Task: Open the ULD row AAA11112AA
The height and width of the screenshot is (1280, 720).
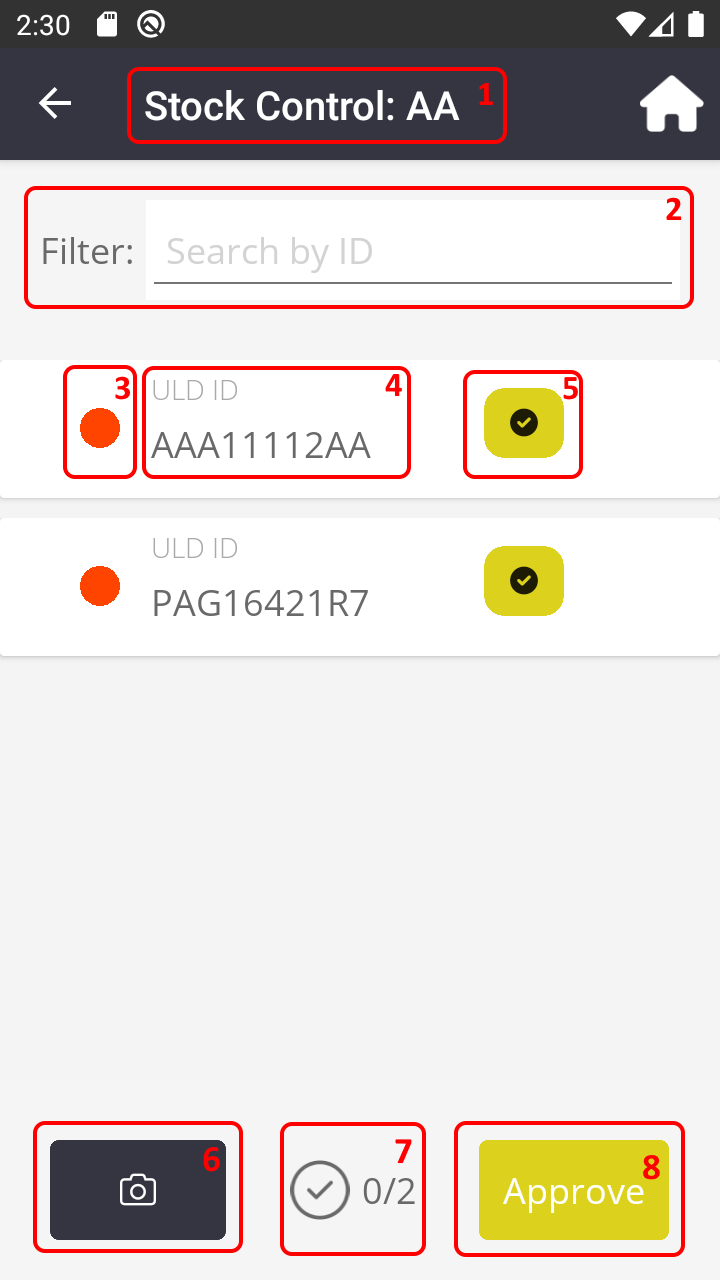Action: [360, 429]
